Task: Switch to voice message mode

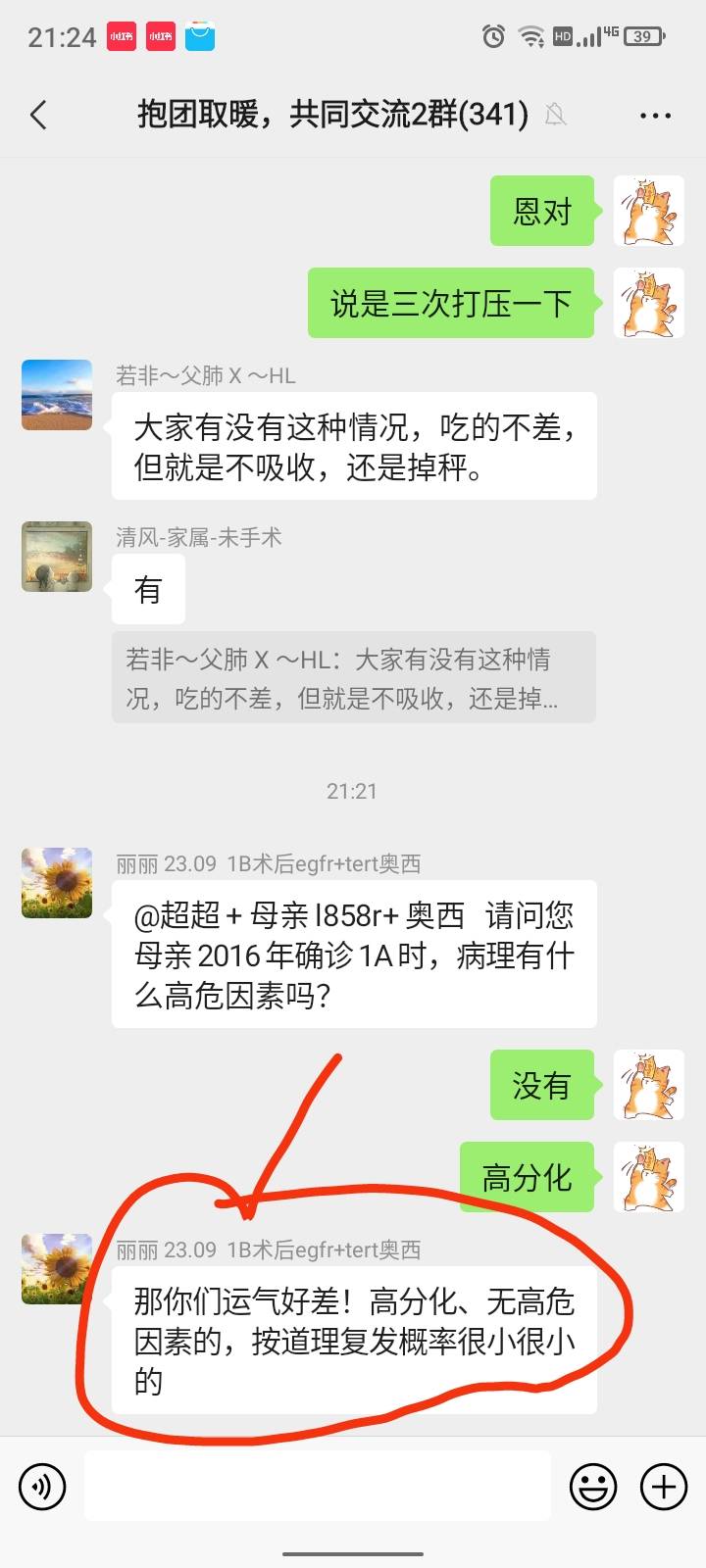Action: tap(40, 1486)
